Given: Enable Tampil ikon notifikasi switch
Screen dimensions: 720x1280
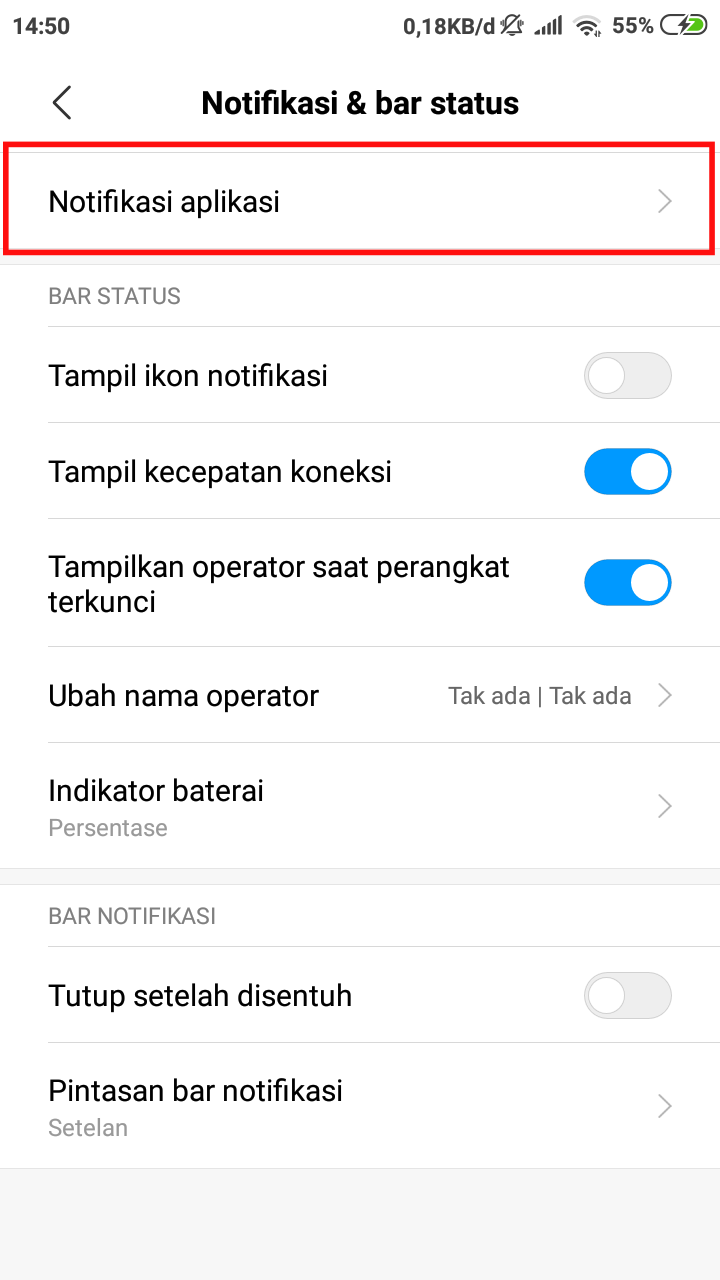Looking at the screenshot, I should [627, 376].
